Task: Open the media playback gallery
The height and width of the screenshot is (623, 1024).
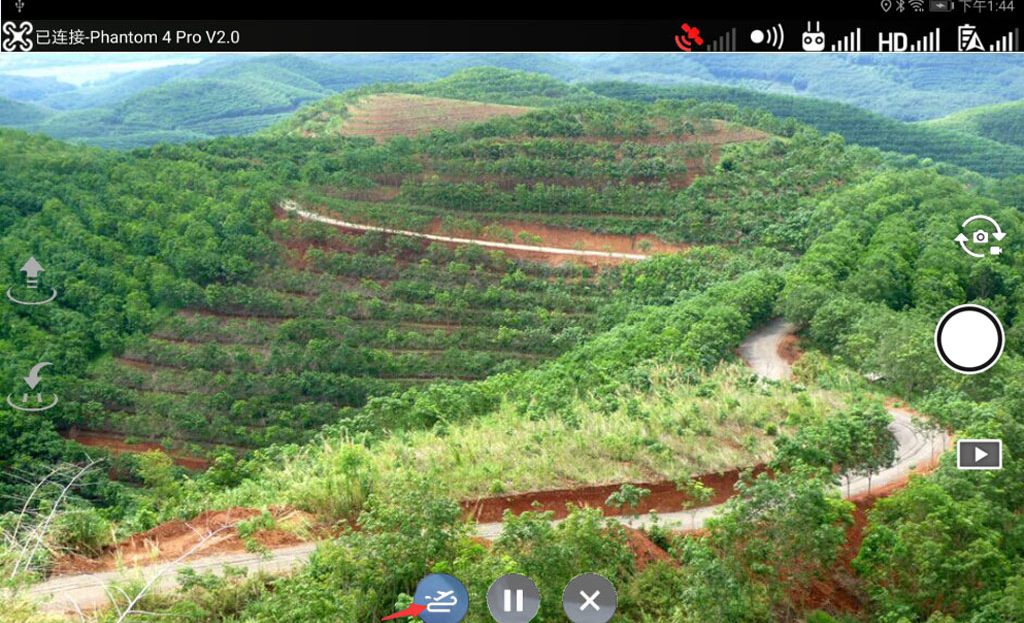Action: pyautogui.click(x=979, y=454)
